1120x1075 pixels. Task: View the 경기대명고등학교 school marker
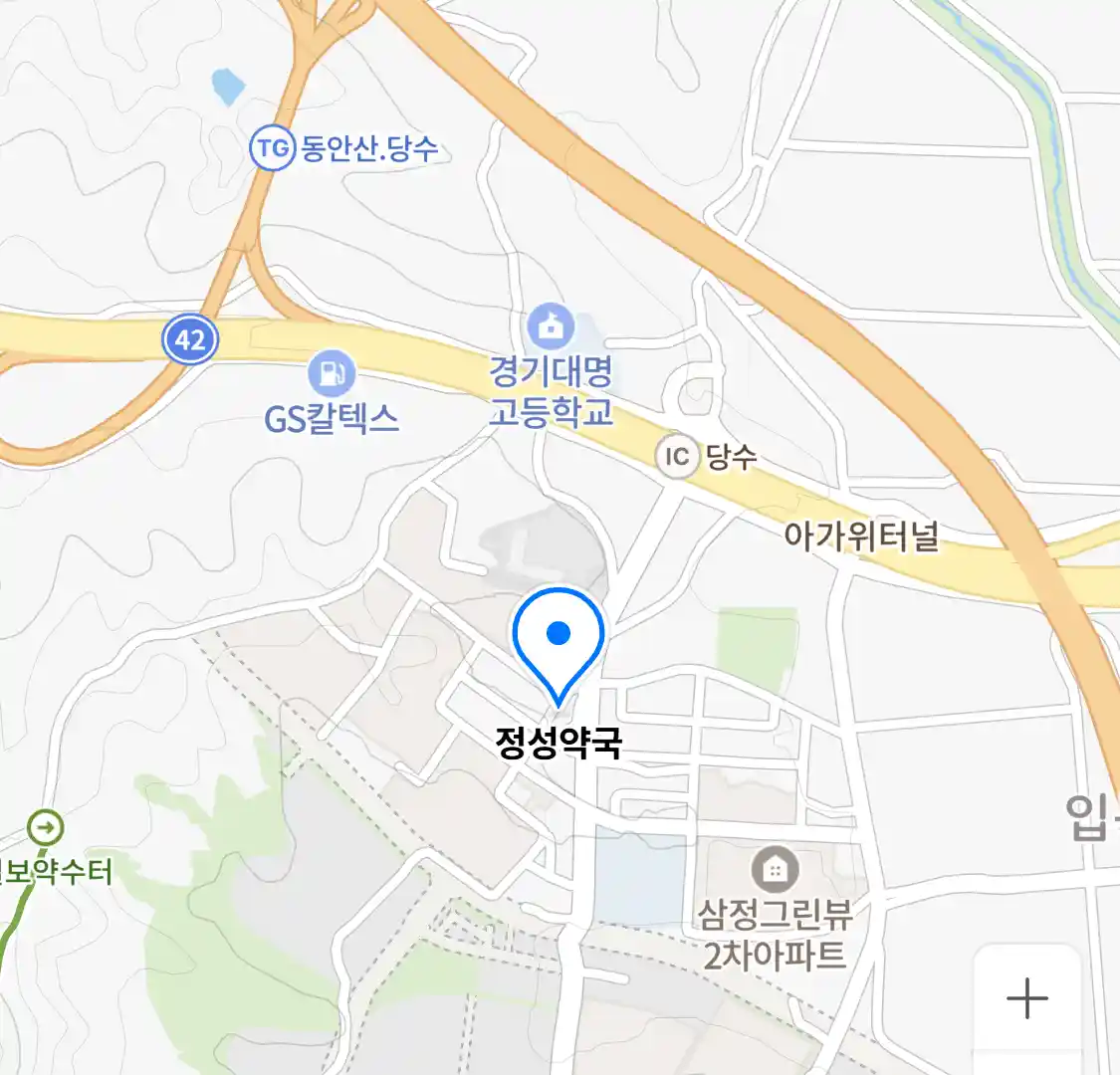pos(551,325)
